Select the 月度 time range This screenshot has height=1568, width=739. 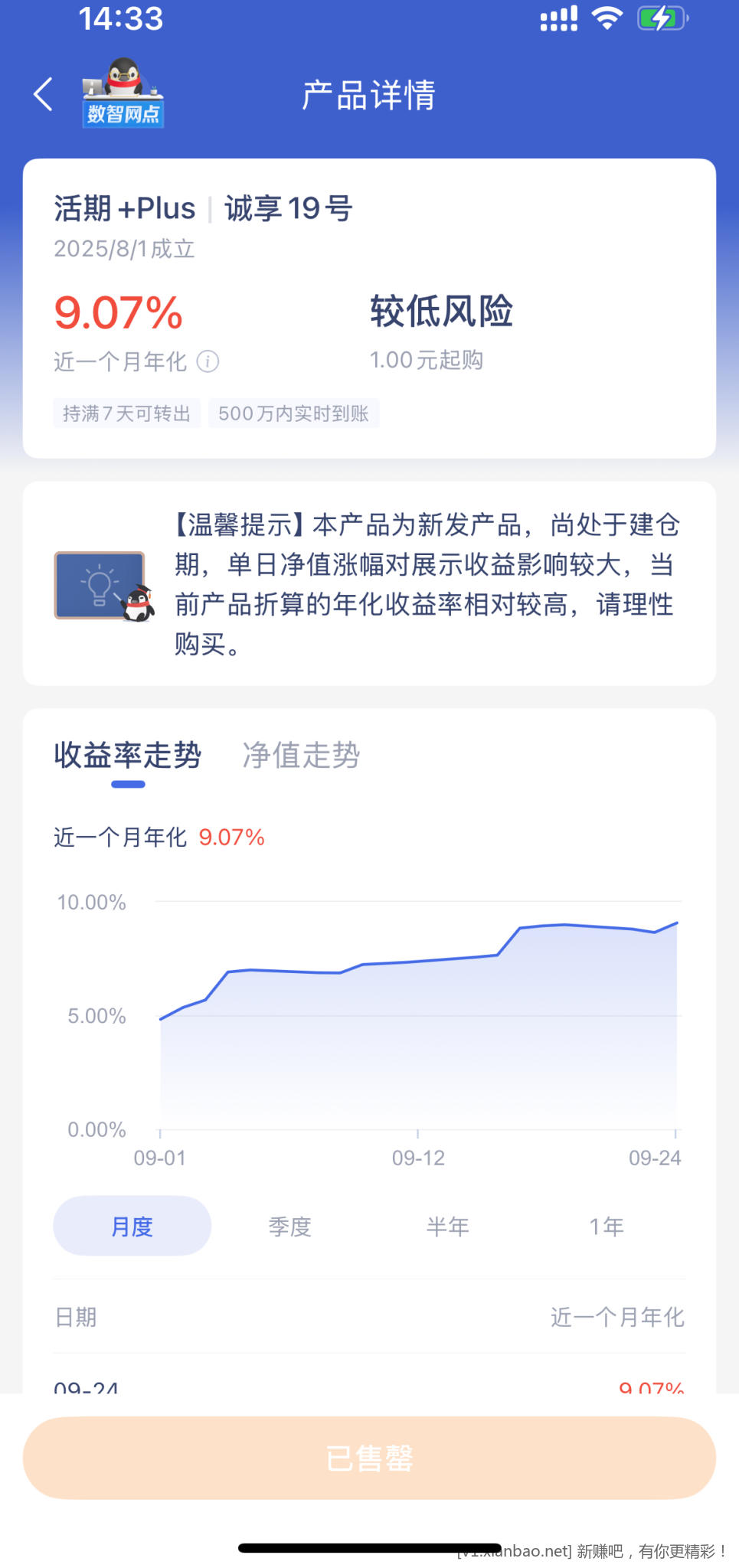(132, 1227)
